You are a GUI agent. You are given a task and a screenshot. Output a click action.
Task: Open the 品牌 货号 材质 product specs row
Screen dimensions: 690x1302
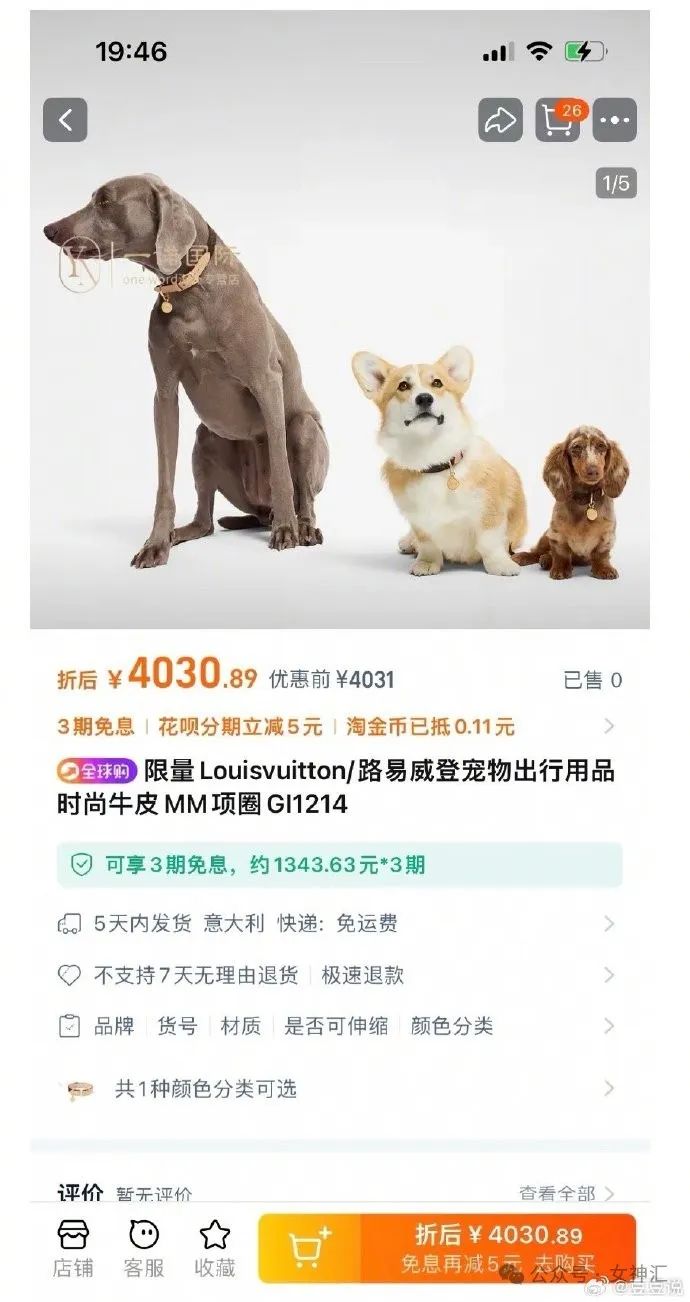[340, 1026]
